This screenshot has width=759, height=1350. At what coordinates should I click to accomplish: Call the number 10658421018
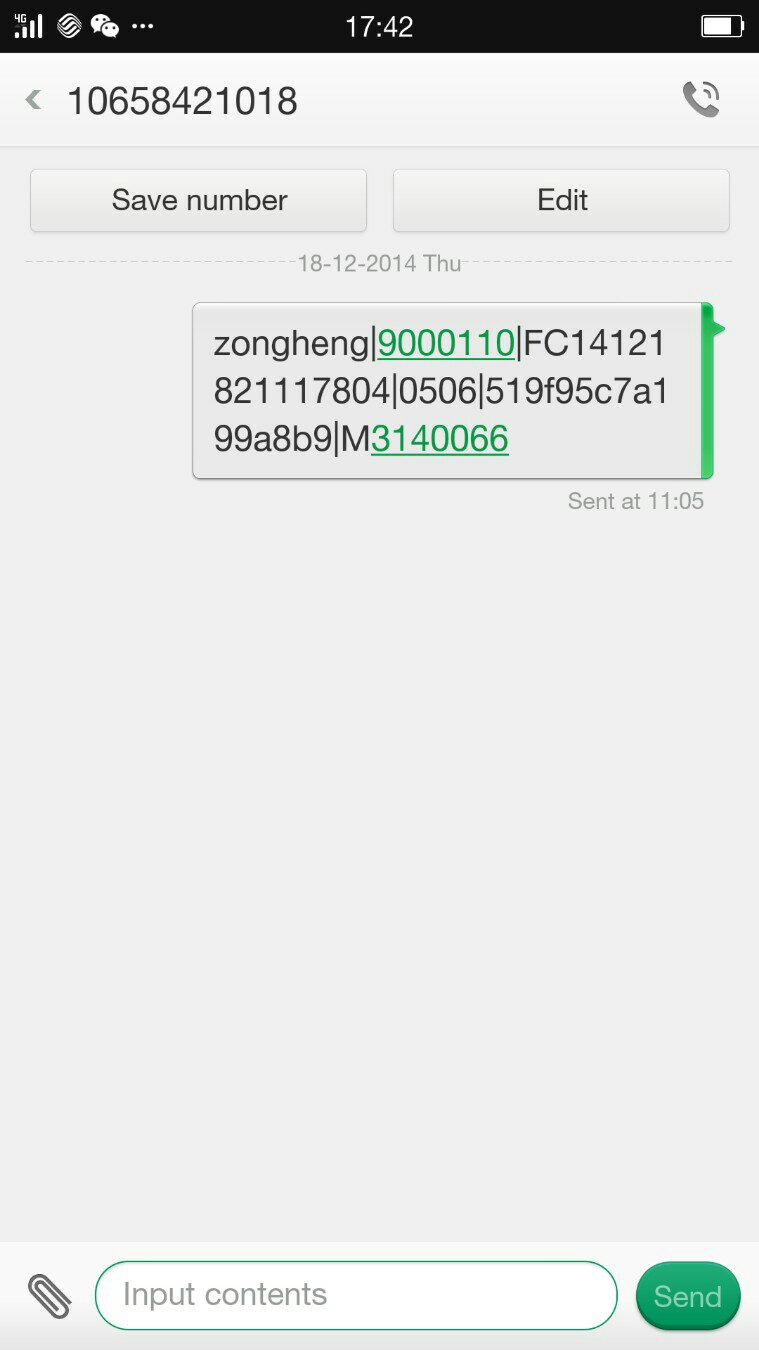click(700, 99)
